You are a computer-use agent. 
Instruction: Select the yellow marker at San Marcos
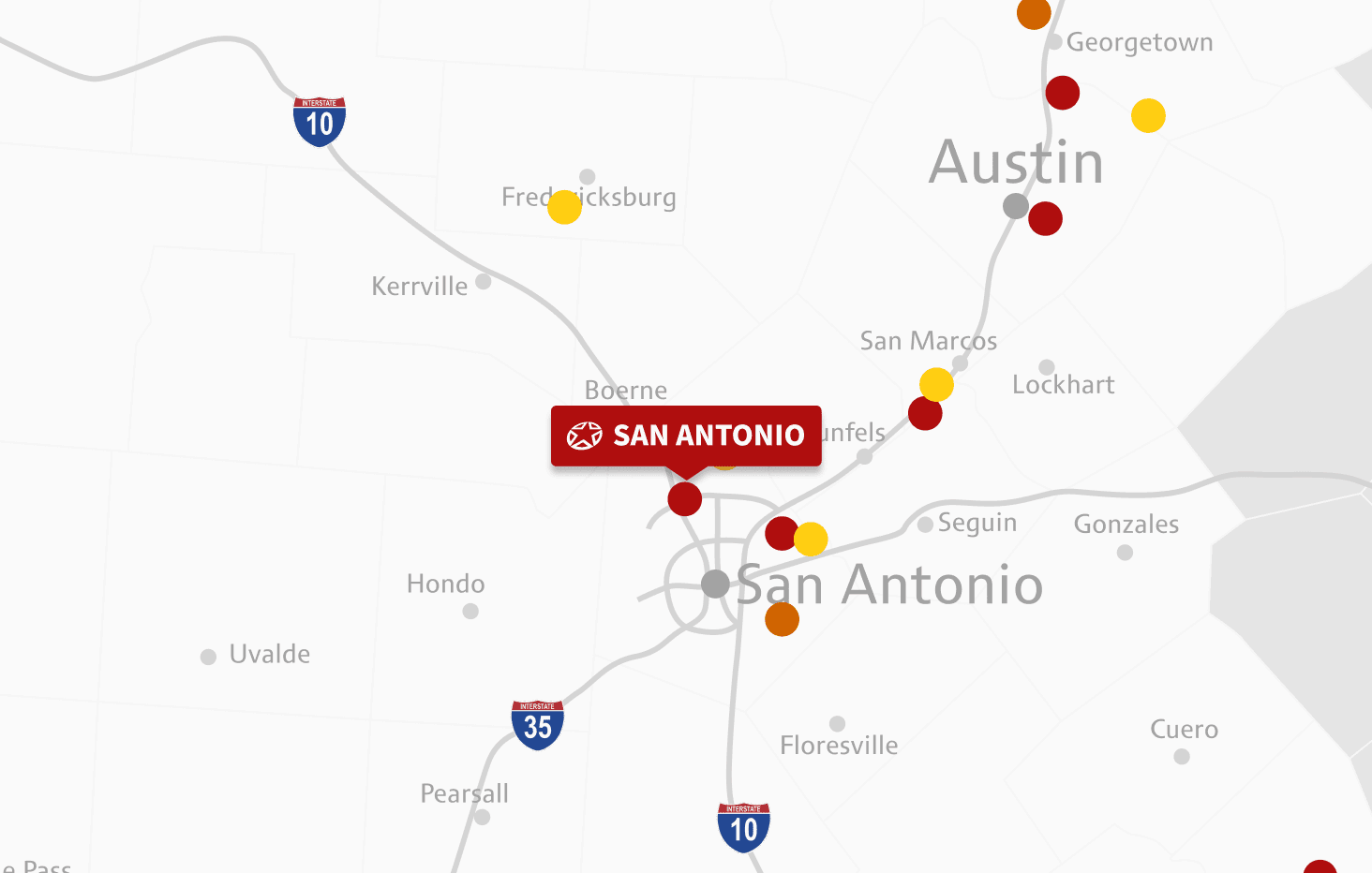click(x=936, y=384)
